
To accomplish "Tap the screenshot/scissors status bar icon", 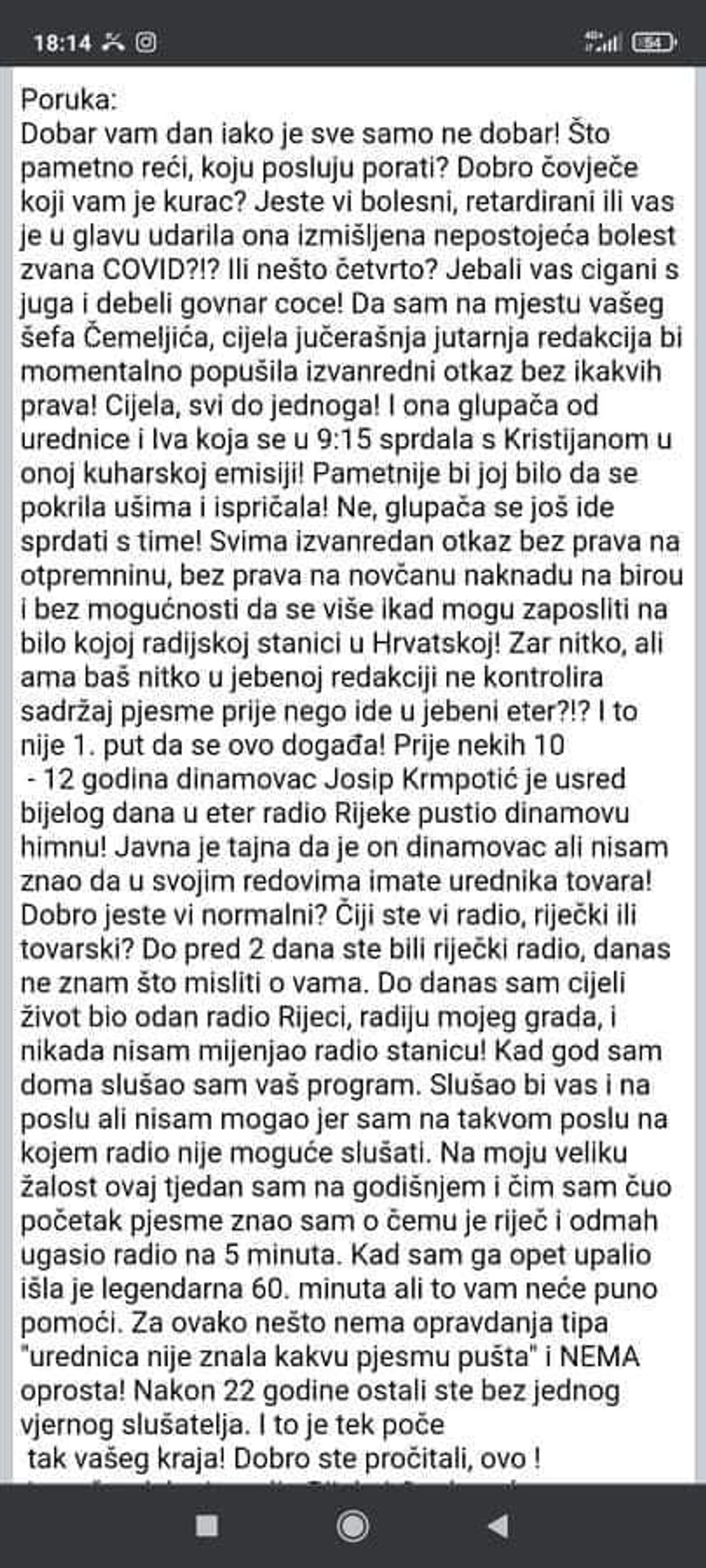I will click(113, 42).
